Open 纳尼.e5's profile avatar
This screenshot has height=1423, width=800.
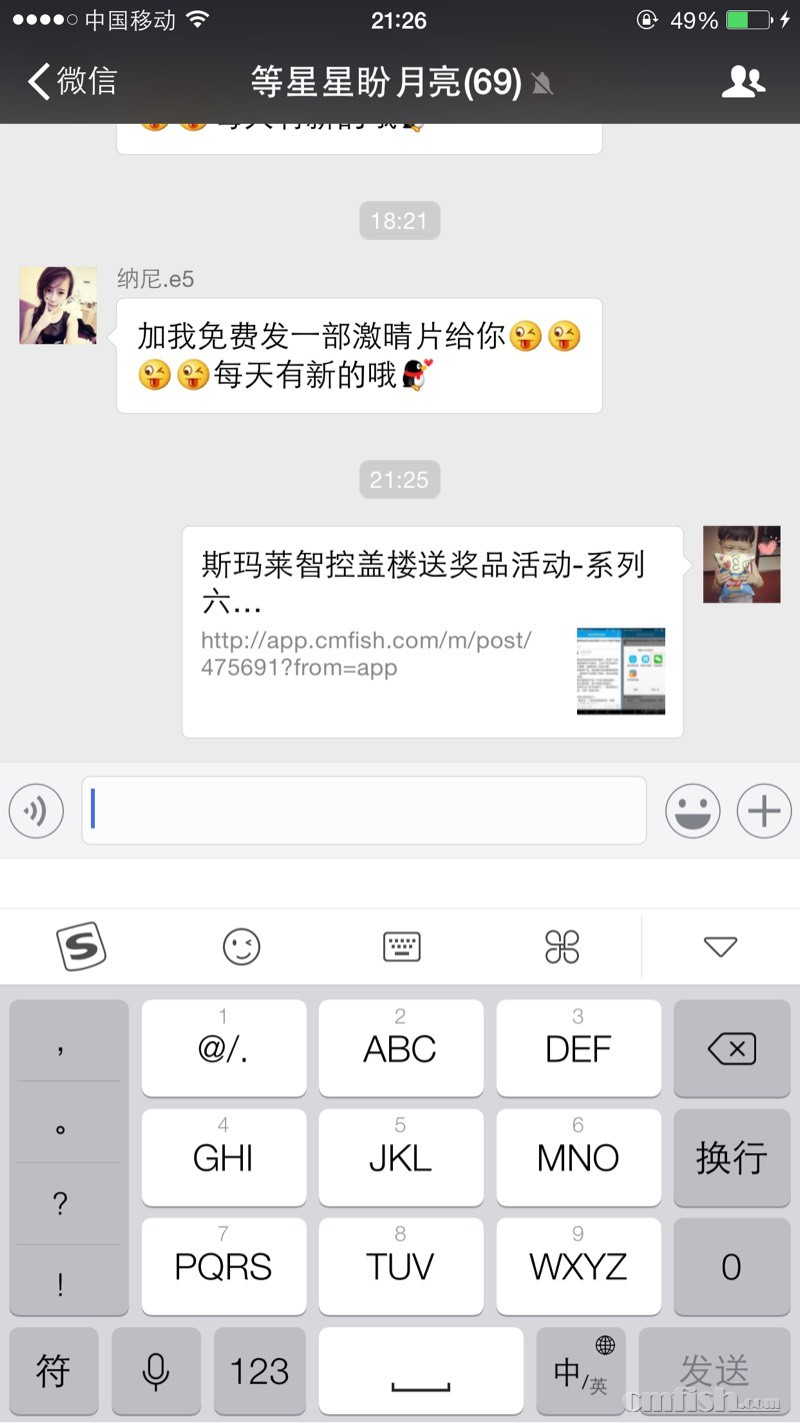coord(58,305)
